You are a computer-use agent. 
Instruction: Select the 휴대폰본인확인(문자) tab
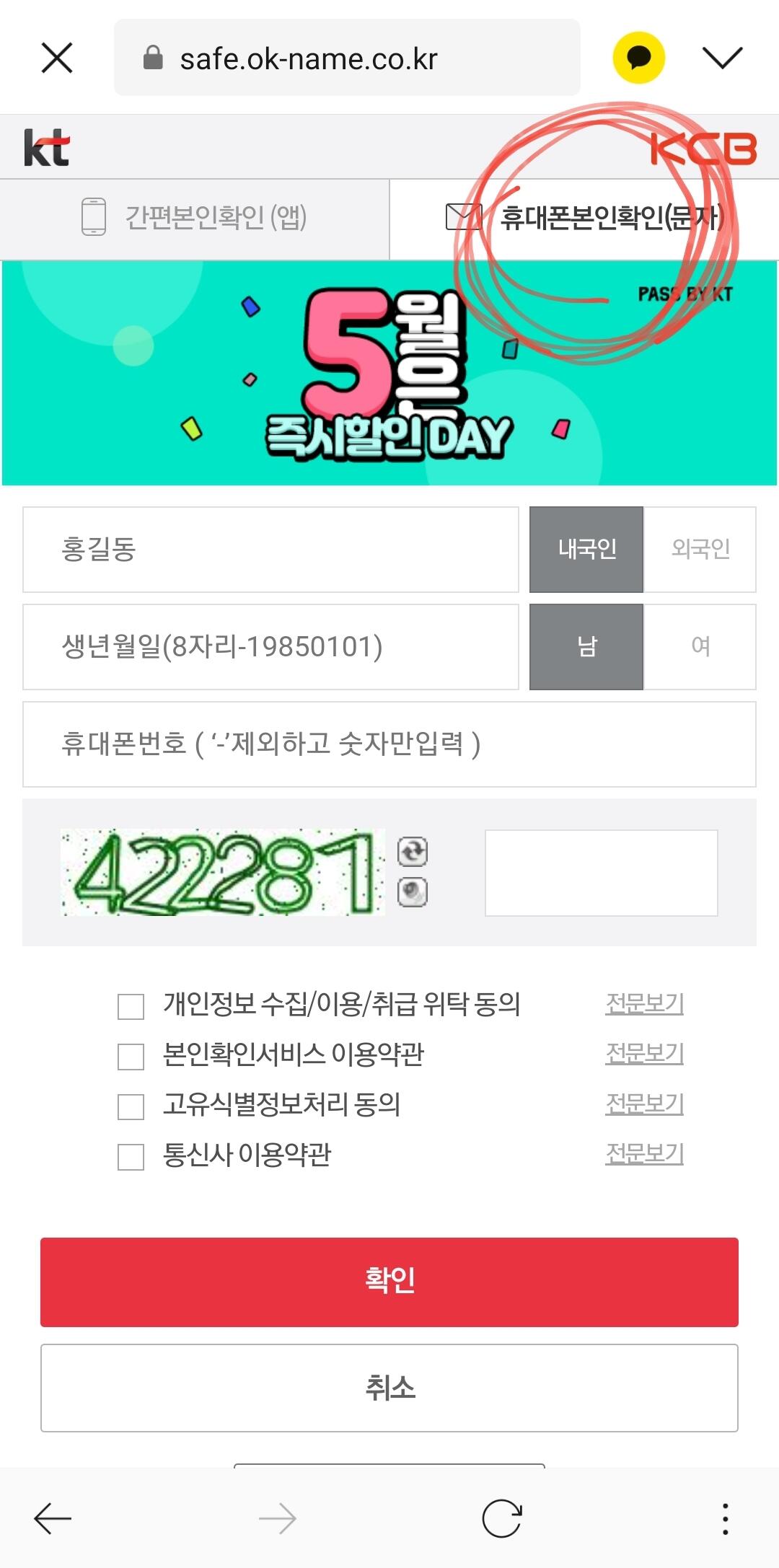click(584, 217)
